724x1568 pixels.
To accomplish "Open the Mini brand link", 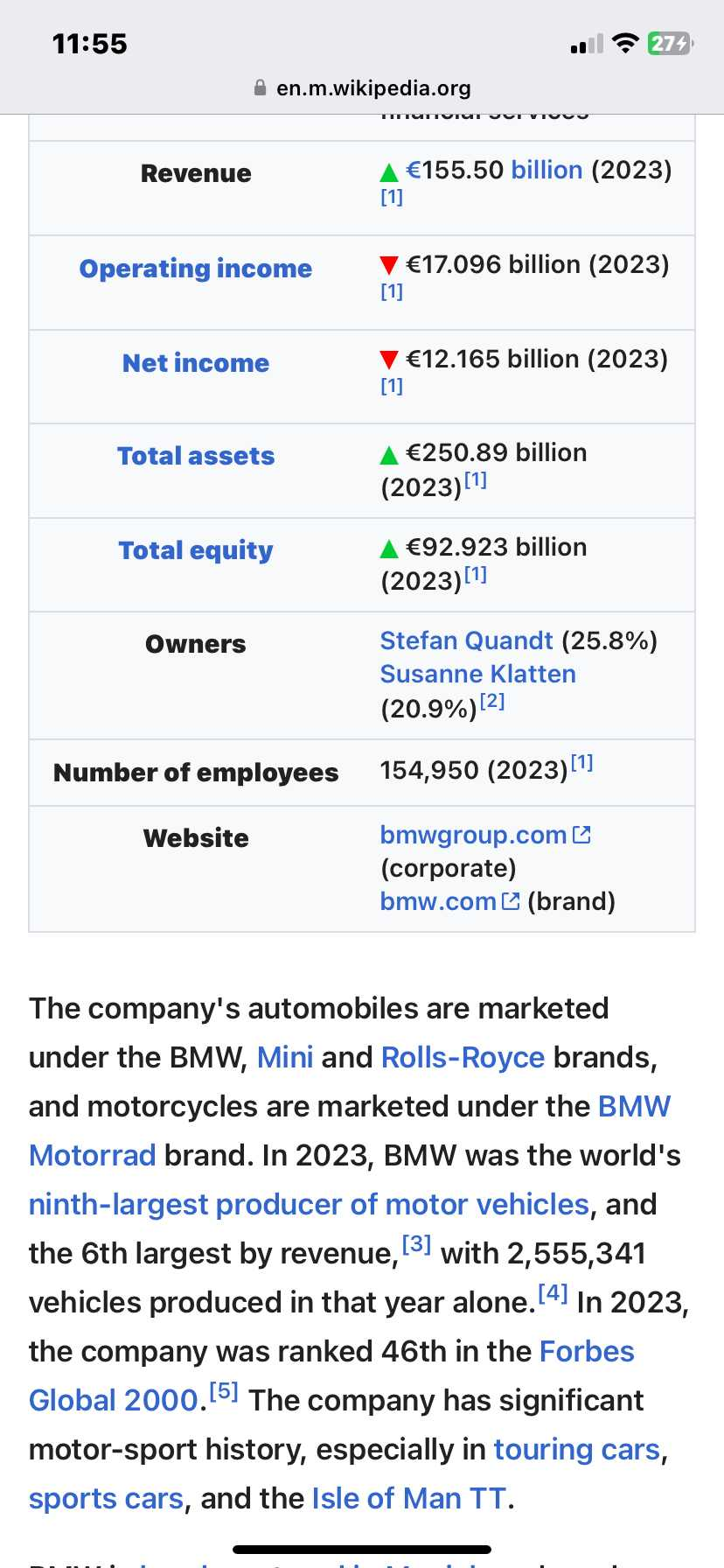I will [x=285, y=1057].
